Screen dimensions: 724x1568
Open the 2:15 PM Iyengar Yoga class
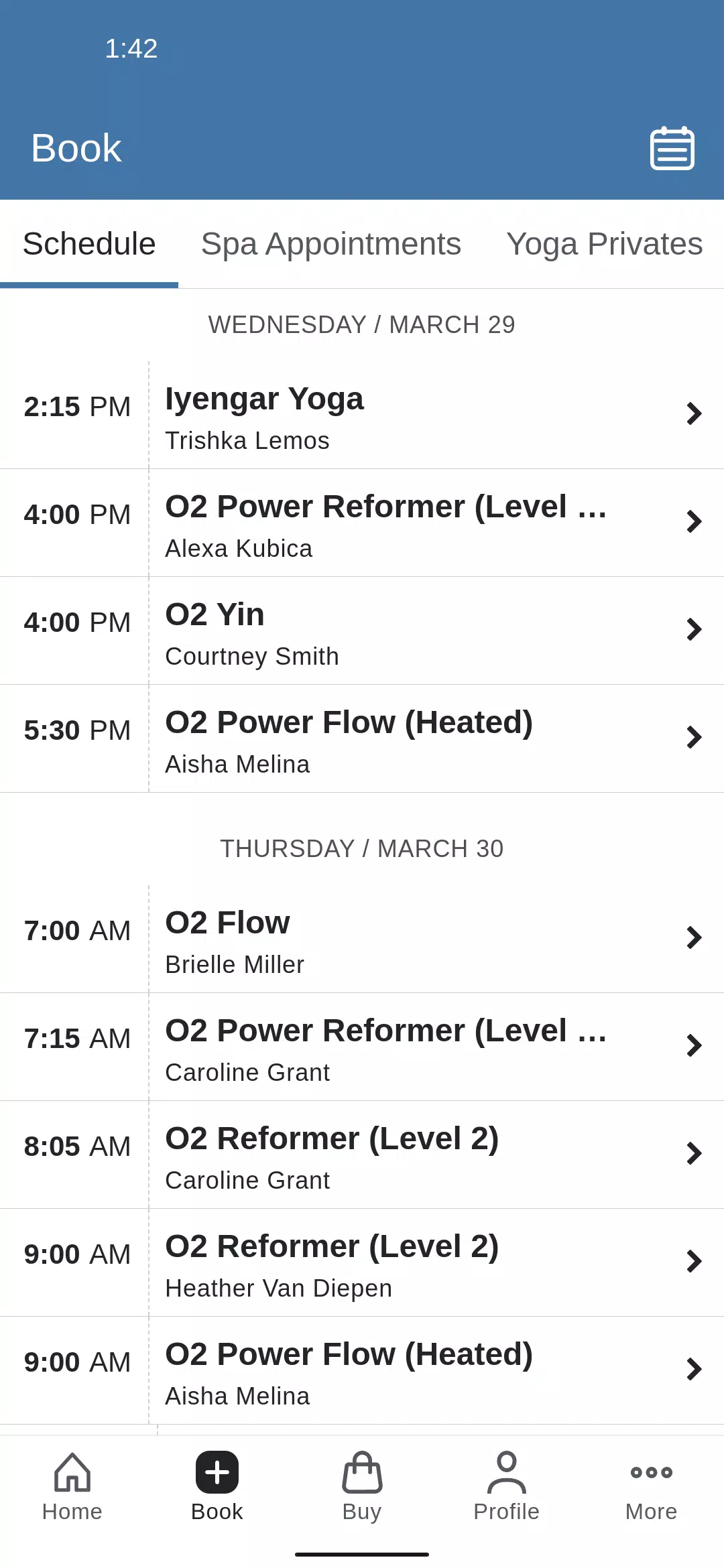(362, 415)
